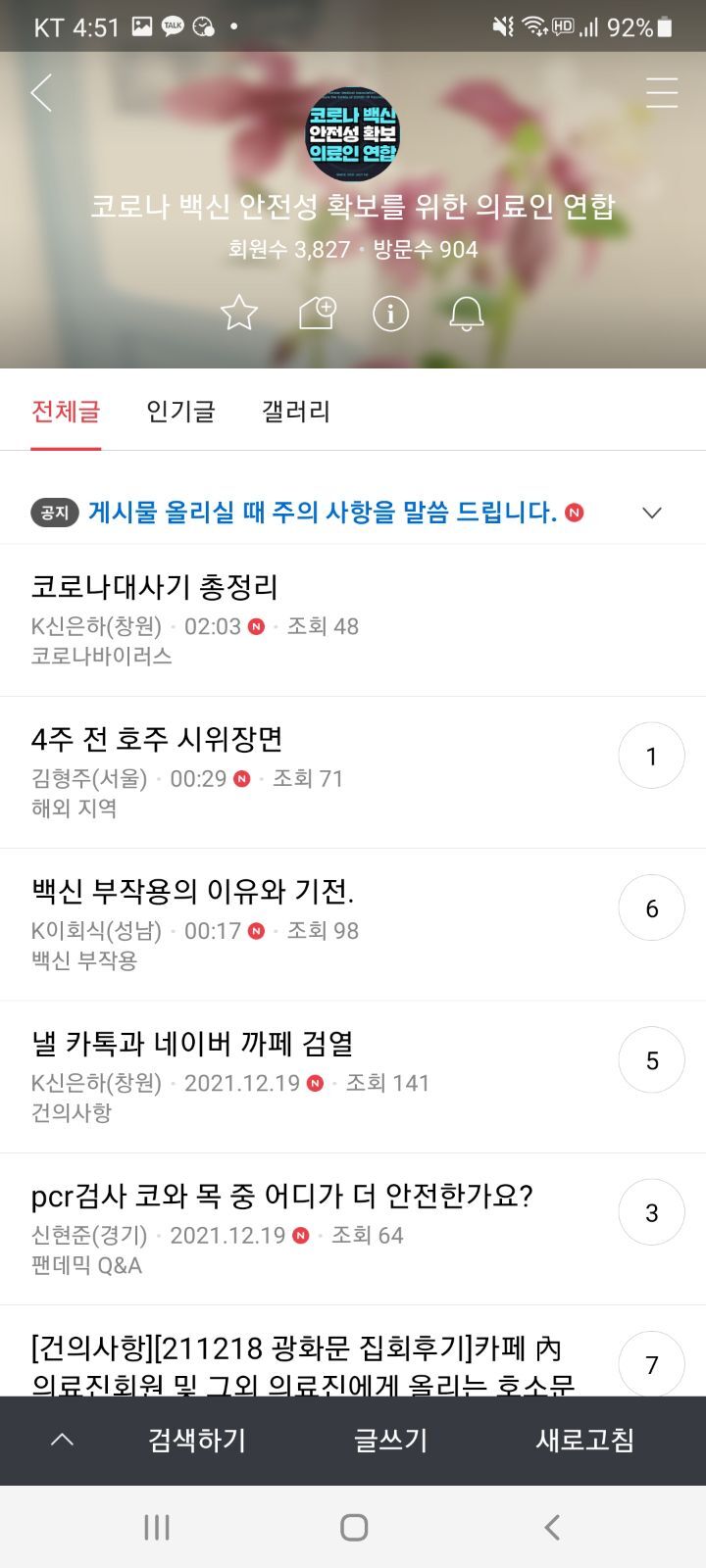Open the notice 게시물 올리실 때 주의 사항
This screenshot has height=1568, width=706.
(322, 513)
